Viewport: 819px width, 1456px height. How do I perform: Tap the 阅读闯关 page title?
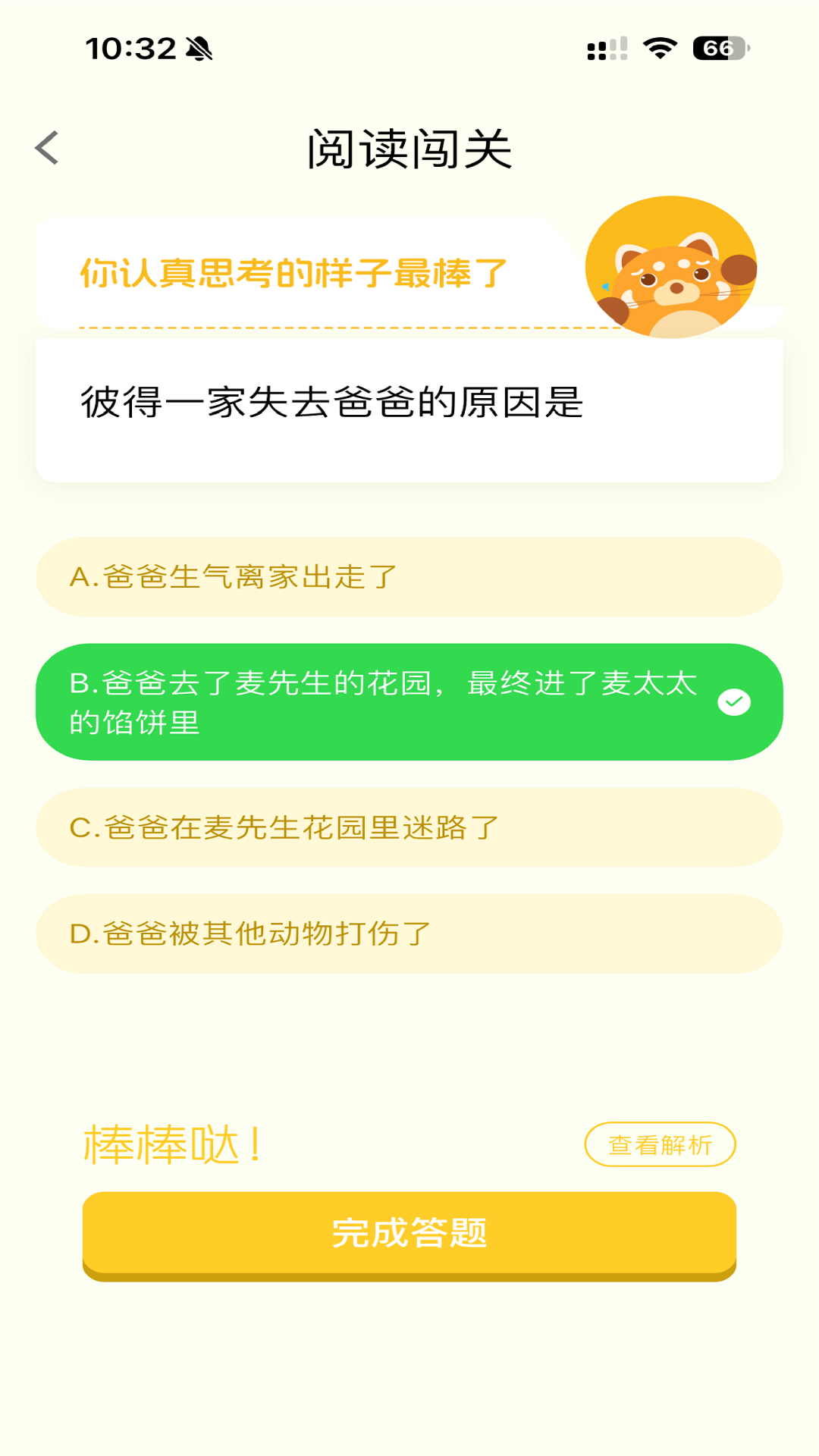click(x=409, y=149)
